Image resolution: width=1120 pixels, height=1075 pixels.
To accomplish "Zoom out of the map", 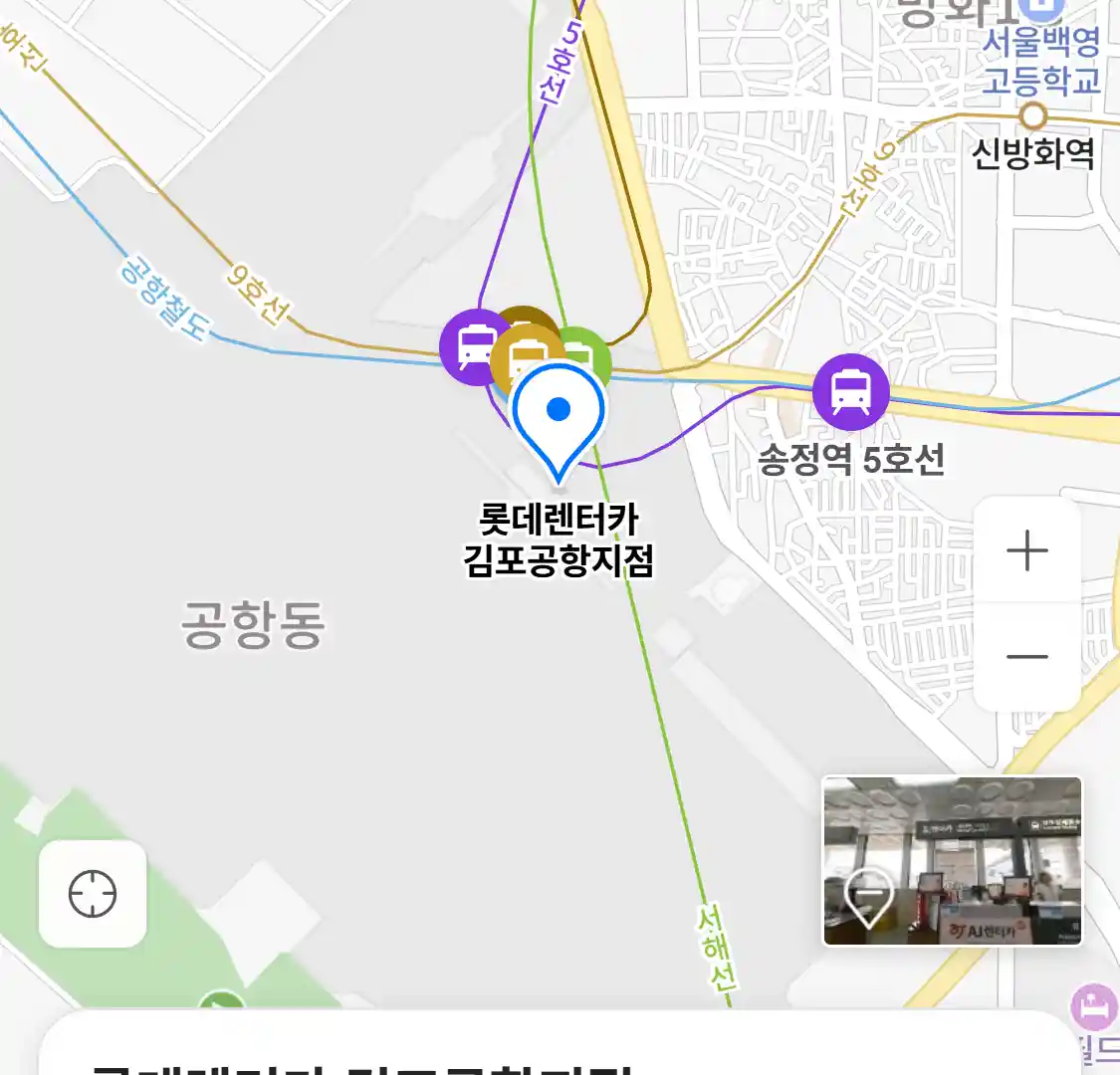I will [x=1026, y=657].
